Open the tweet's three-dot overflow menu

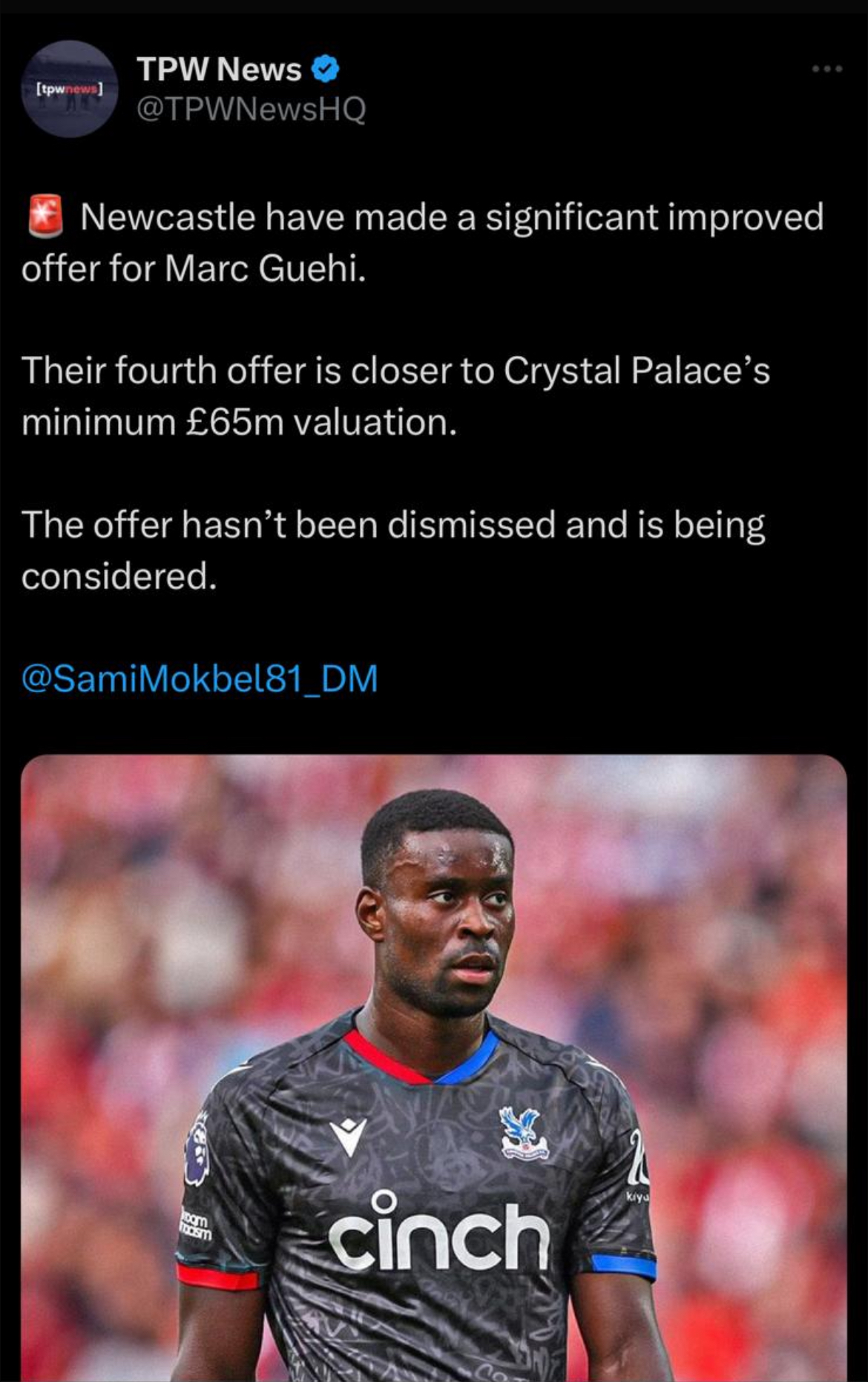tap(826, 69)
